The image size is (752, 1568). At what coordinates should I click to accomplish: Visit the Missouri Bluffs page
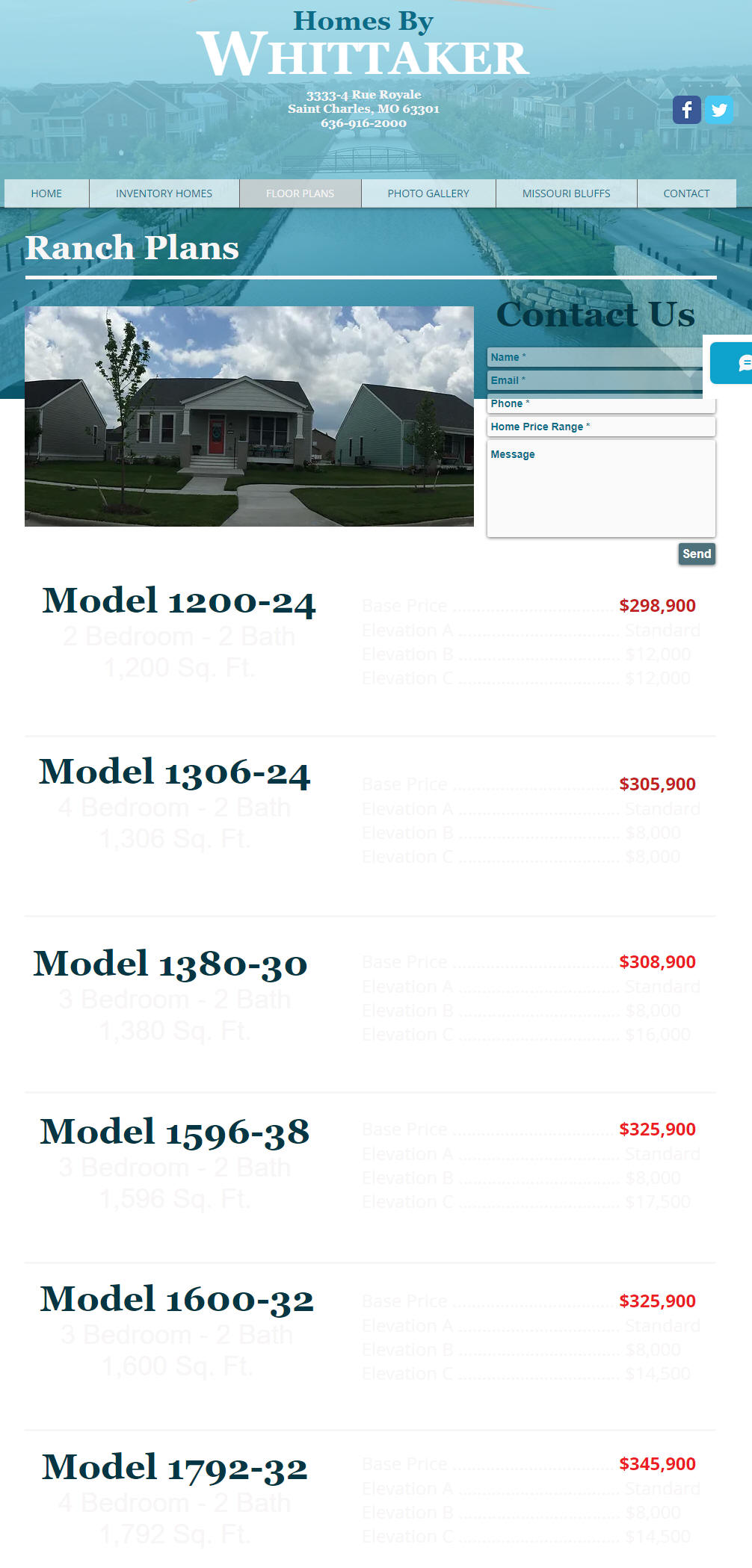(566, 193)
